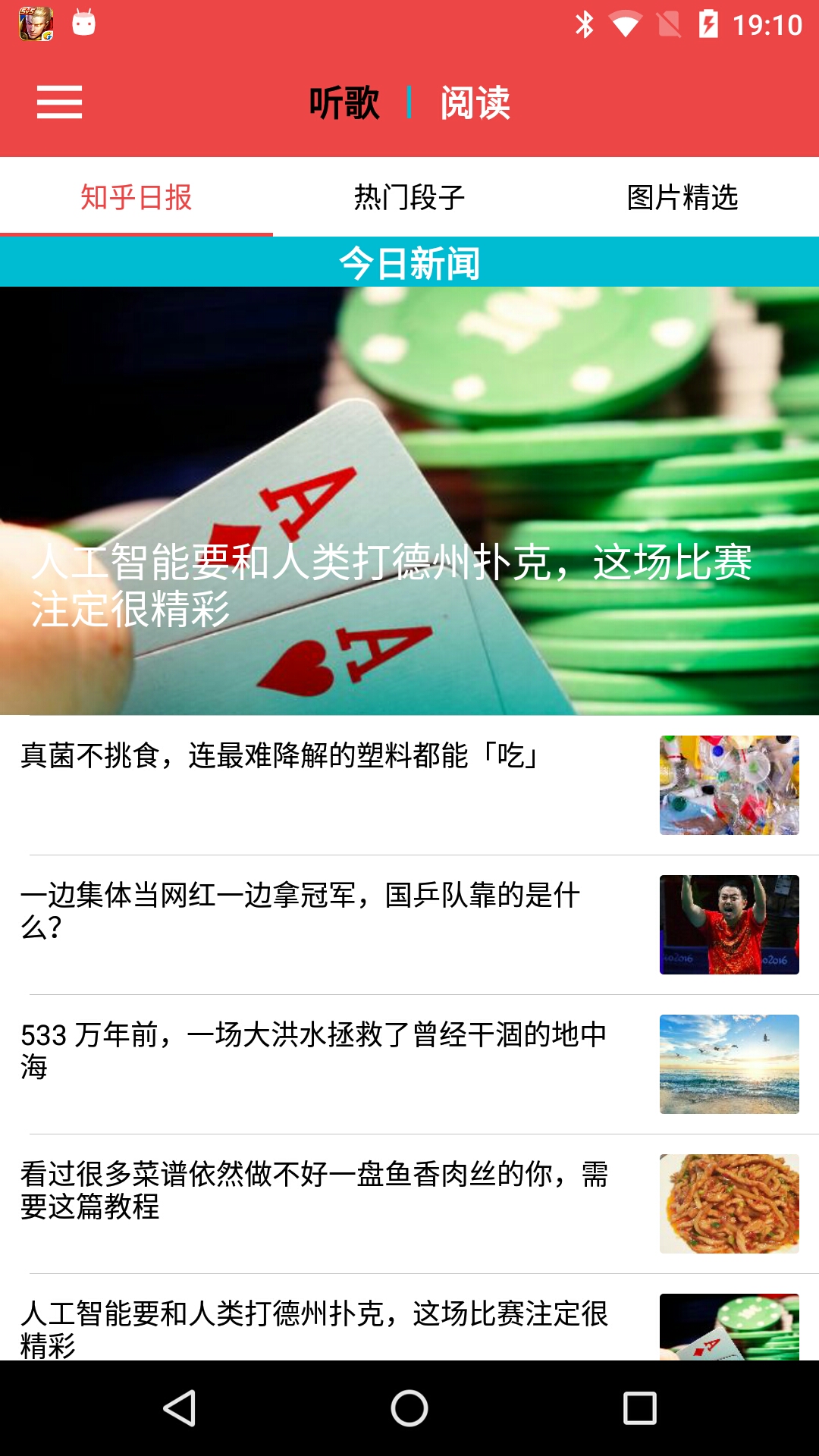Open the 国乒队 champions article

[x=318, y=924]
